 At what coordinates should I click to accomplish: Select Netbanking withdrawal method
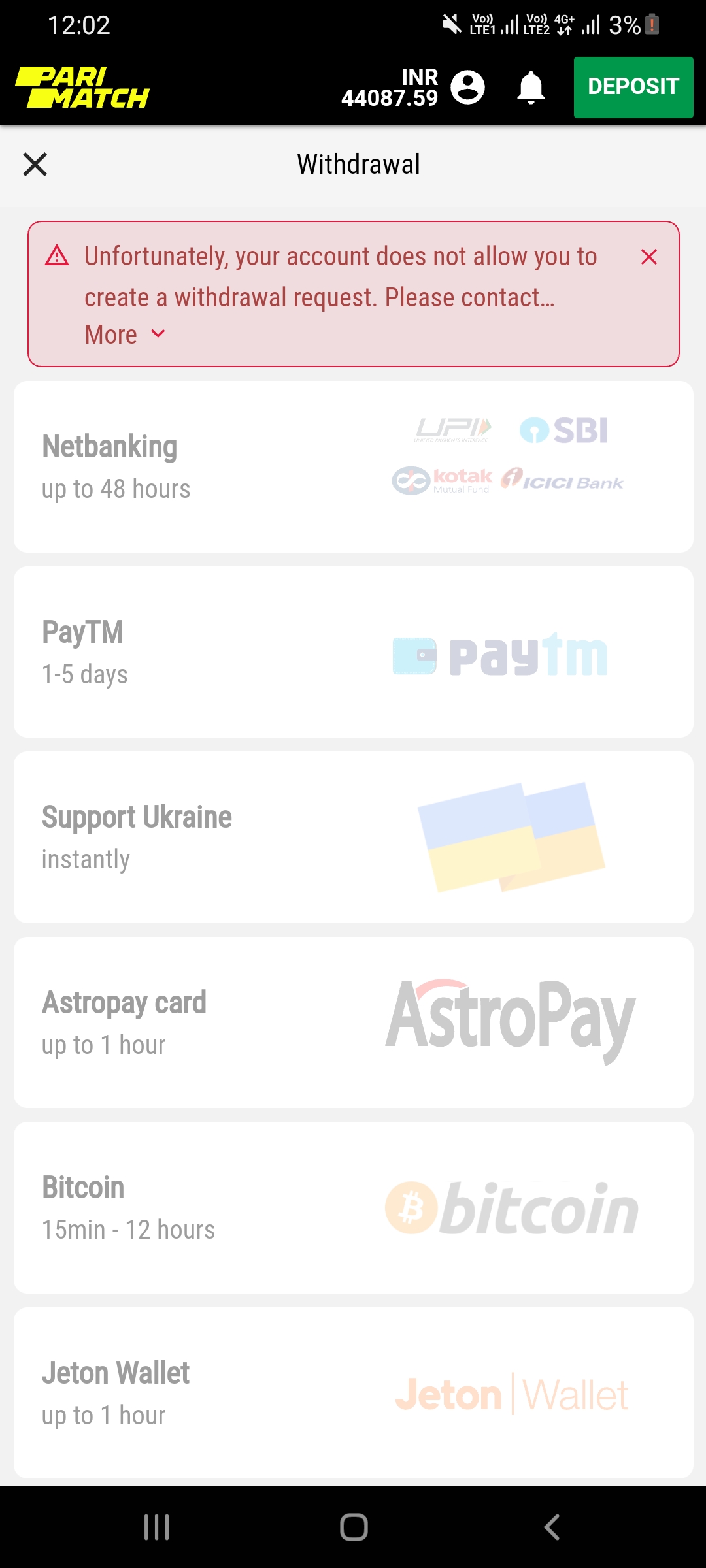[353, 466]
